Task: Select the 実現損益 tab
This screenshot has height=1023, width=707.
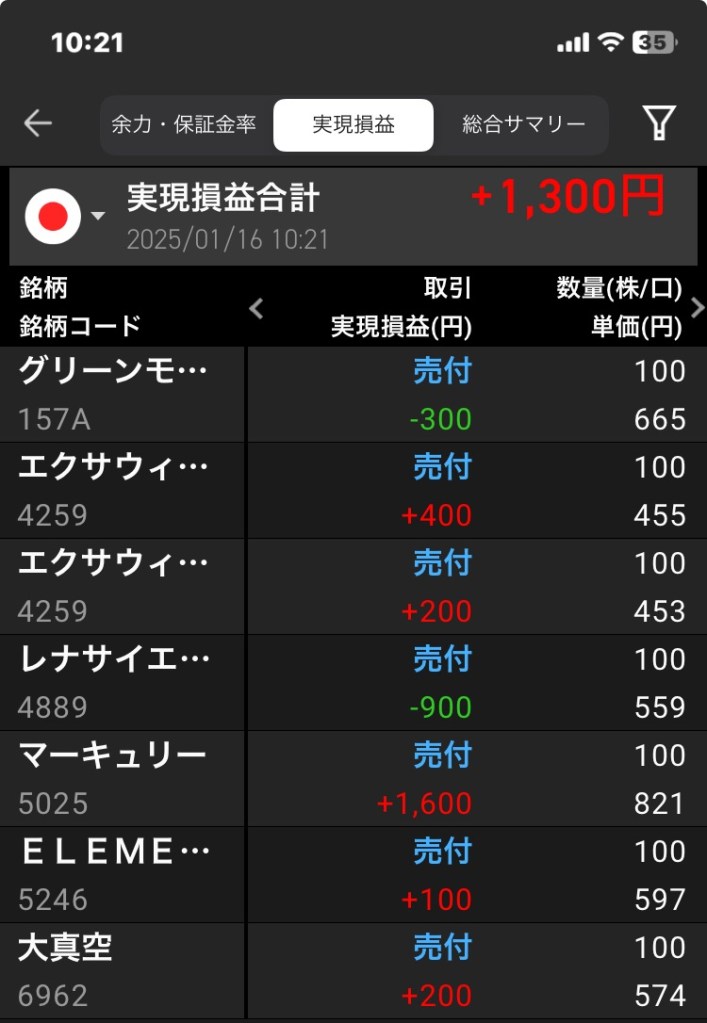Action: [x=353, y=125]
